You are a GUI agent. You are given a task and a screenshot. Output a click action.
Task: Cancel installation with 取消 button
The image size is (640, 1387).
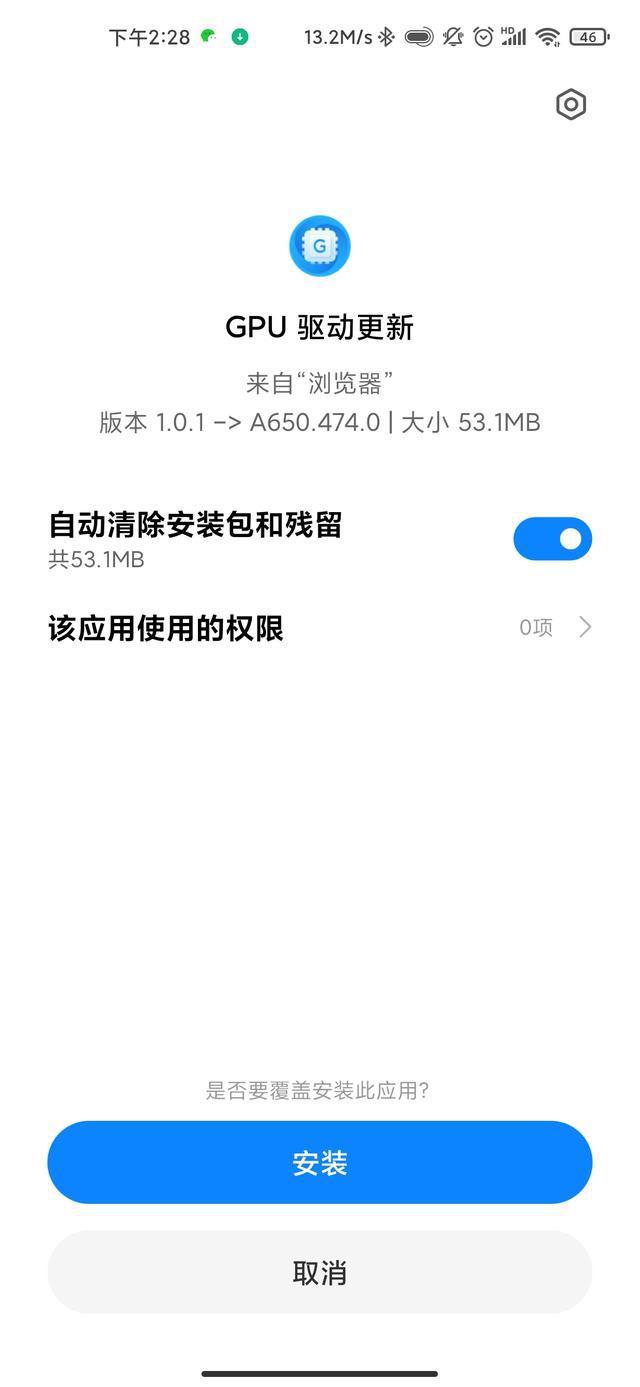coord(320,1272)
